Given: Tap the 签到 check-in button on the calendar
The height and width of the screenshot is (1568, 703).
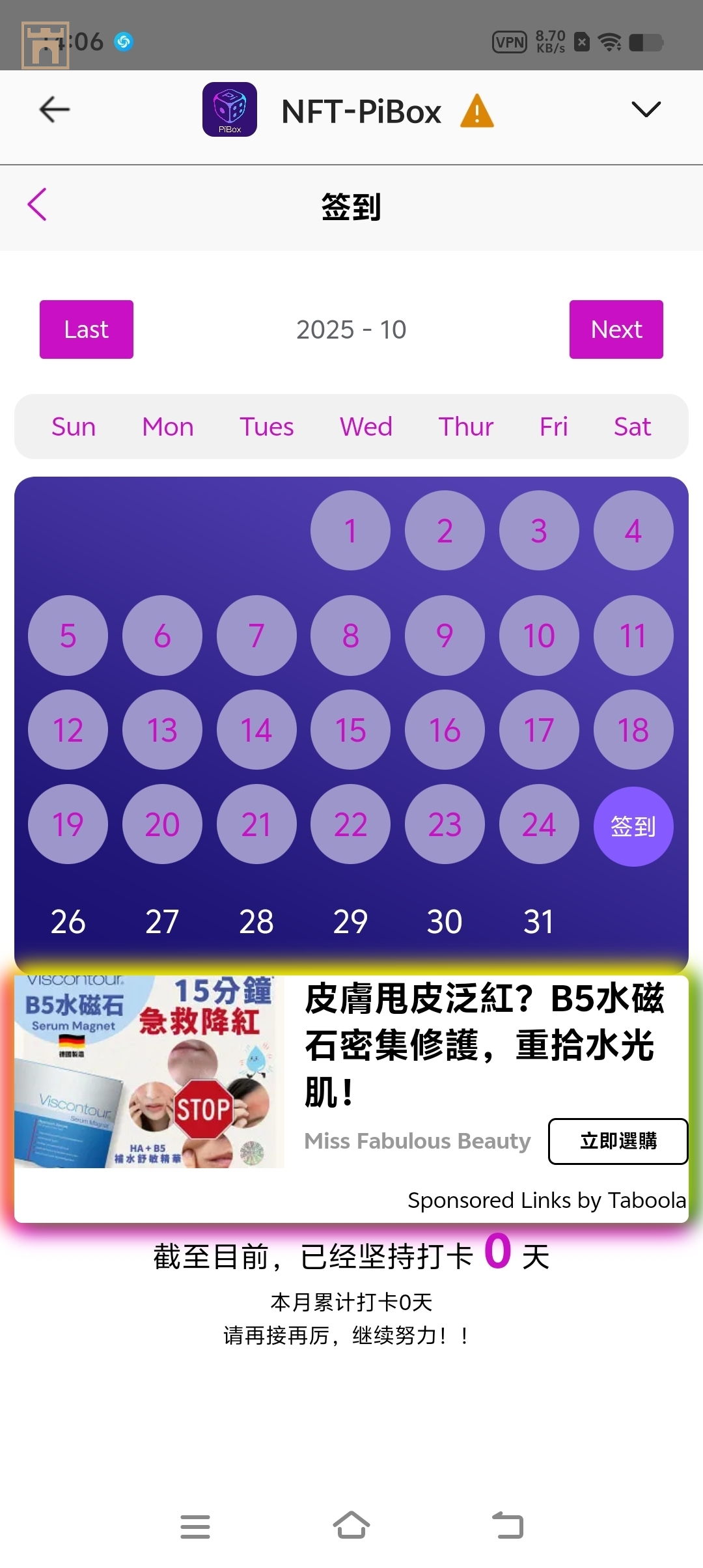Looking at the screenshot, I should tap(633, 826).
